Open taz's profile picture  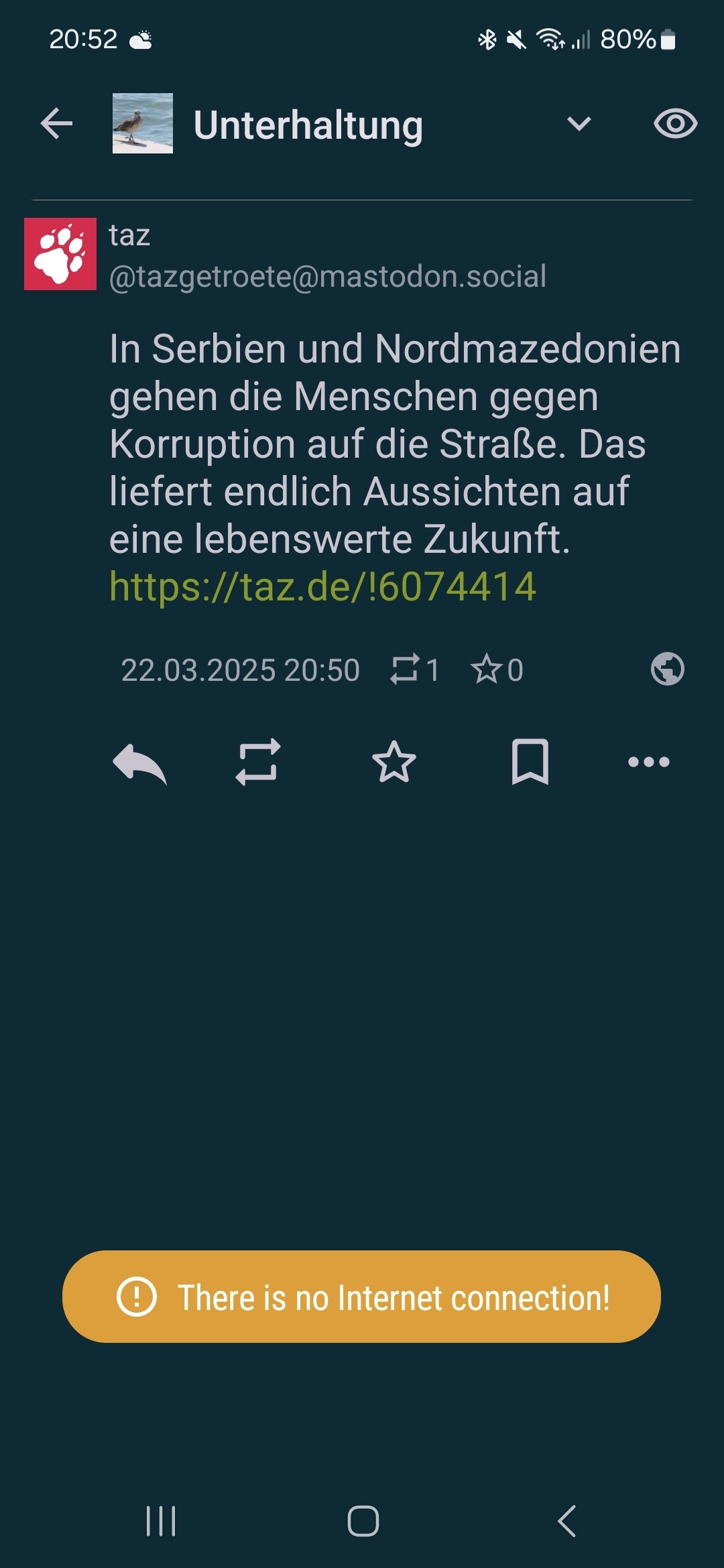click(x=60, y=254)
